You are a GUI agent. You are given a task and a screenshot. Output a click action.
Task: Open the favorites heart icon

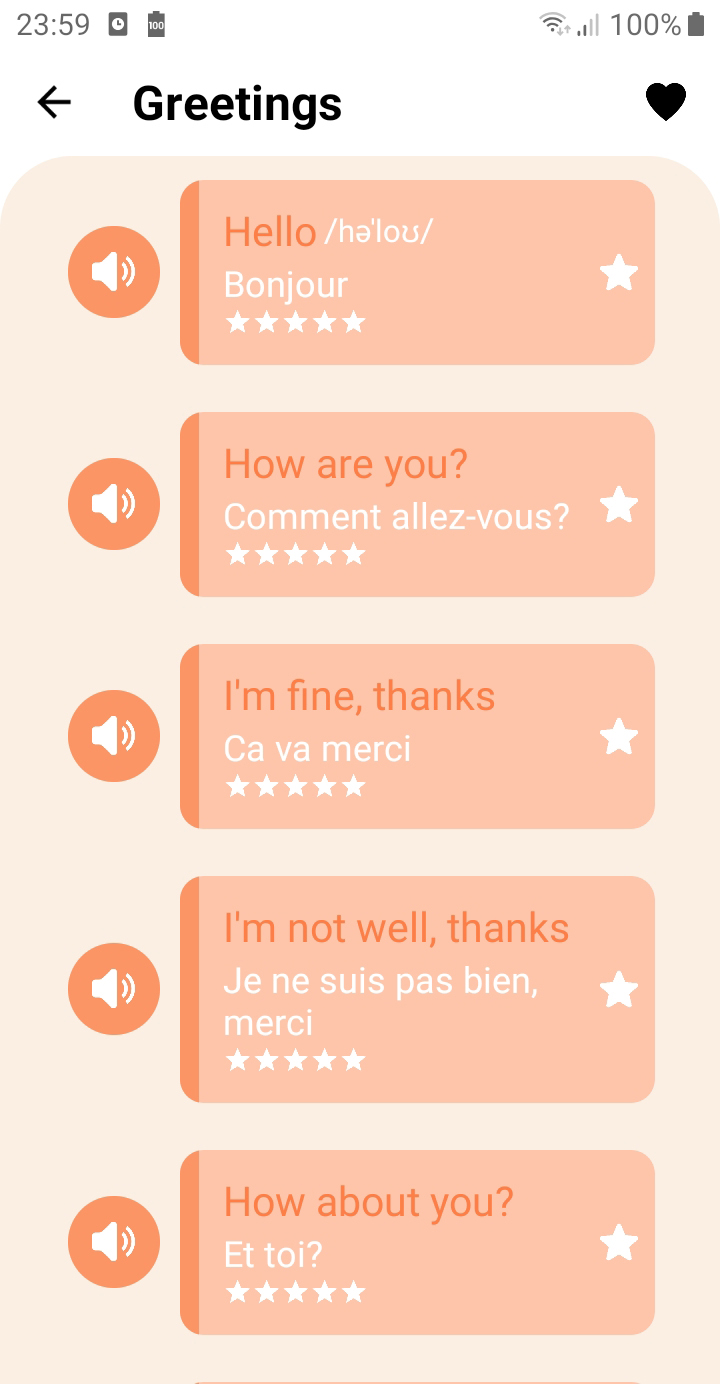664,100
